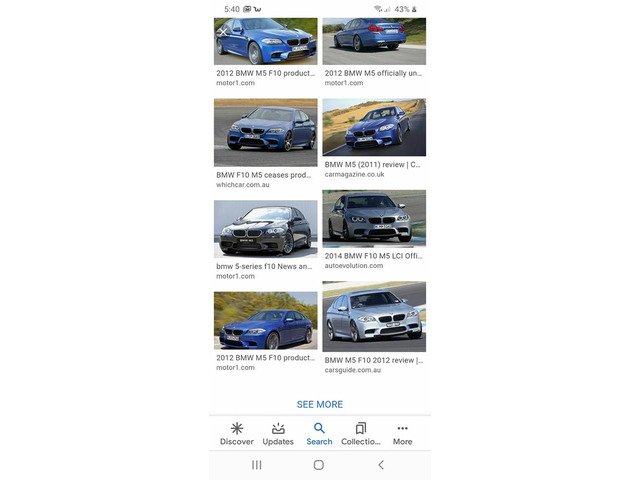Open bmw 5-series f10 News result

(x=265, y=229)
